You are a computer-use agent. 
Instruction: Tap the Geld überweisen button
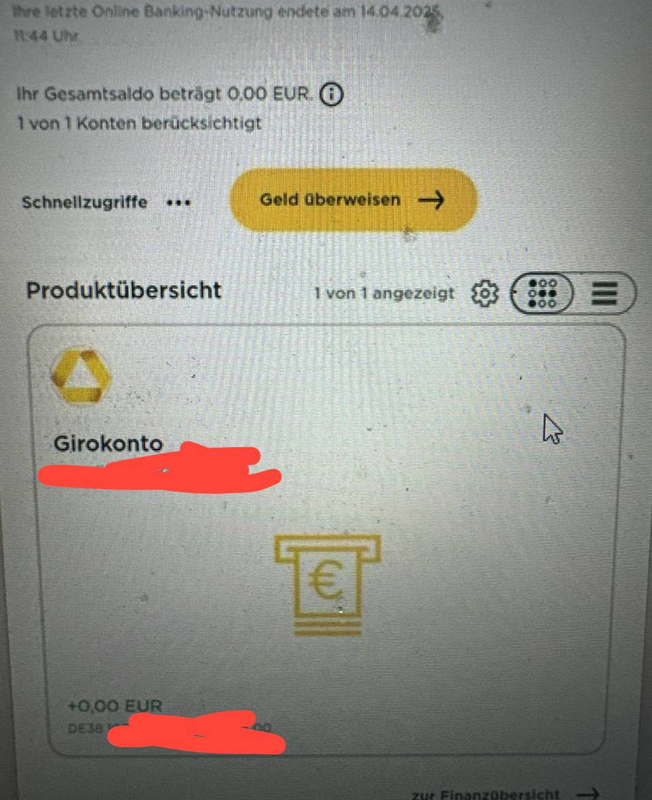[352, 200]
